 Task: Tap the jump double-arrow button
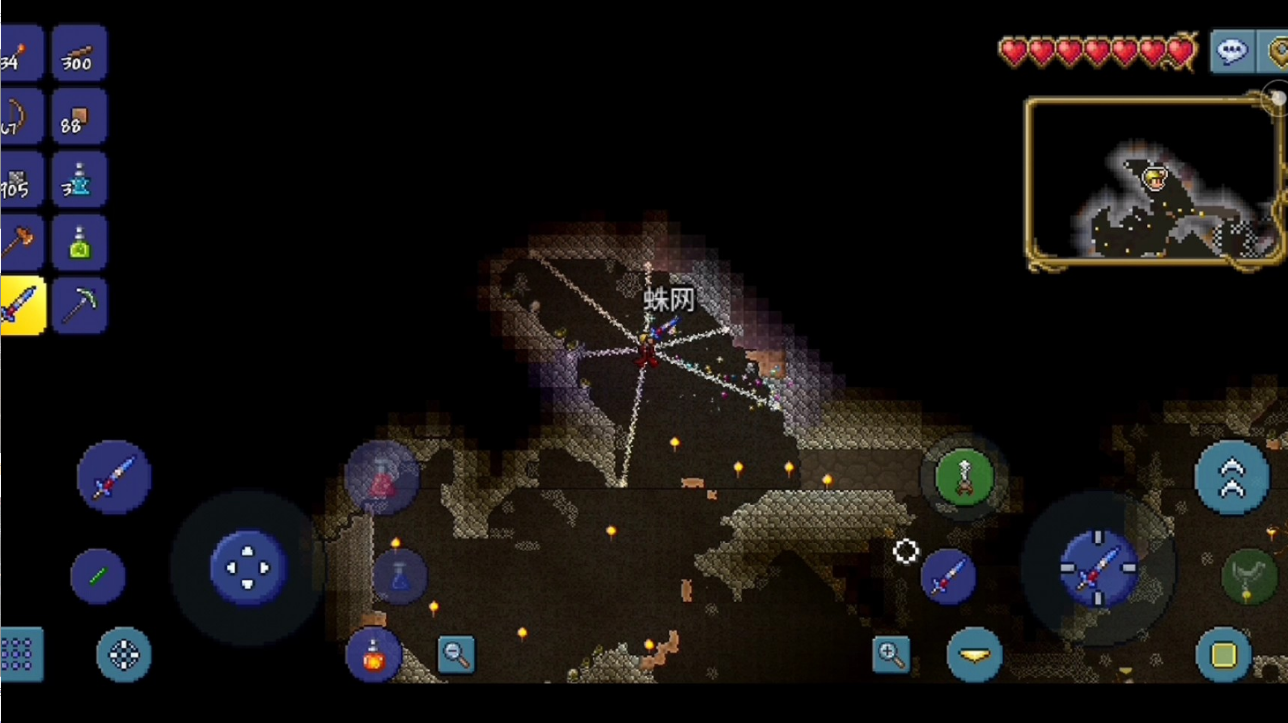click(x=1231, y=478)
